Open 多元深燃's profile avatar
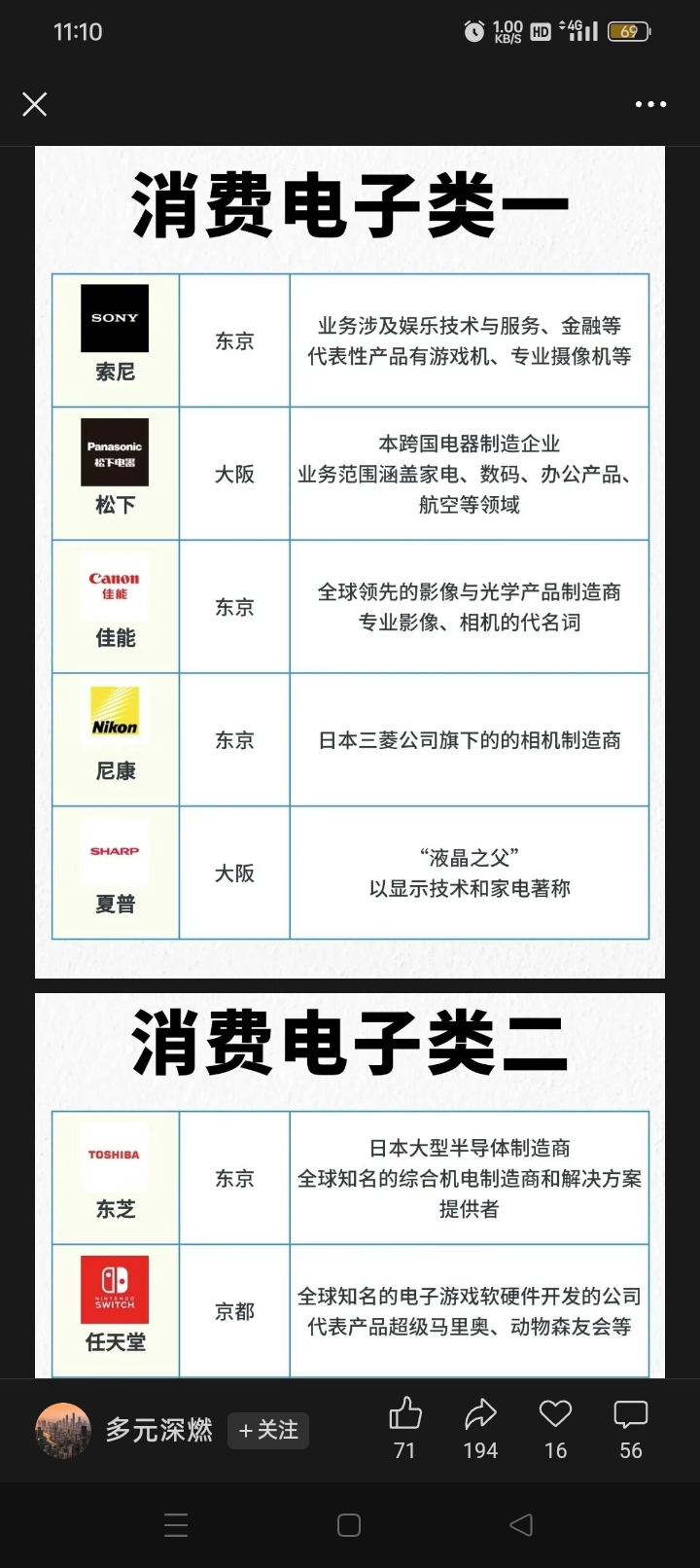This screenshot has height=1568, width=700. point(63,1430)
